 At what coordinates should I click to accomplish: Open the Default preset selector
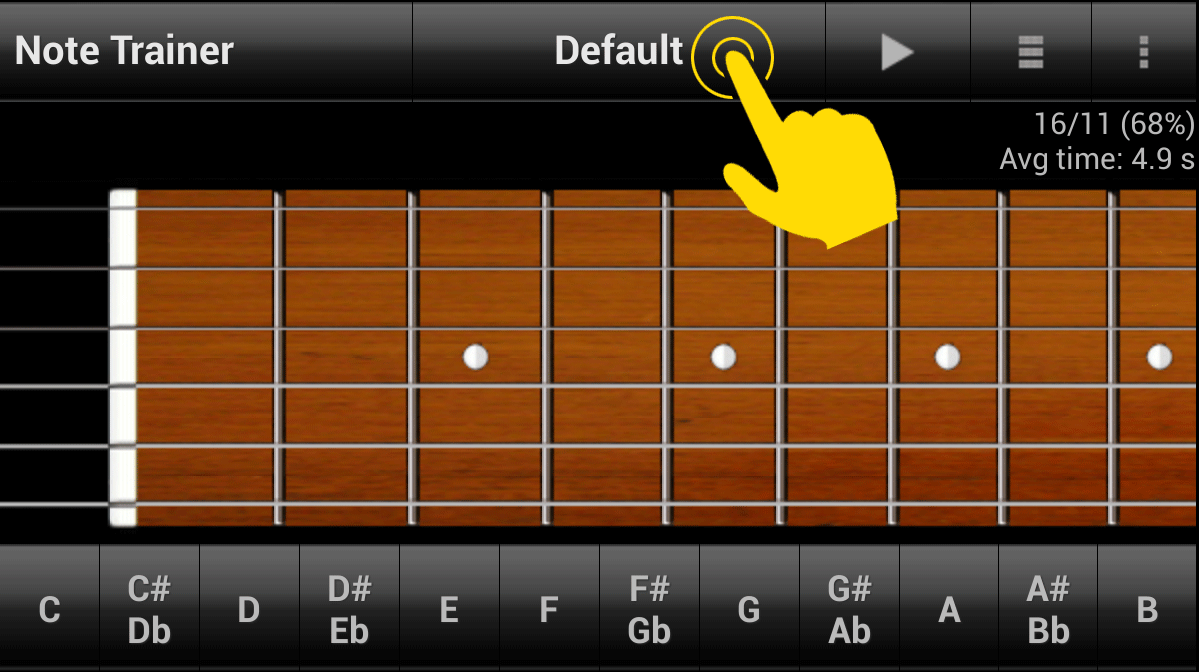click(618, 50)
